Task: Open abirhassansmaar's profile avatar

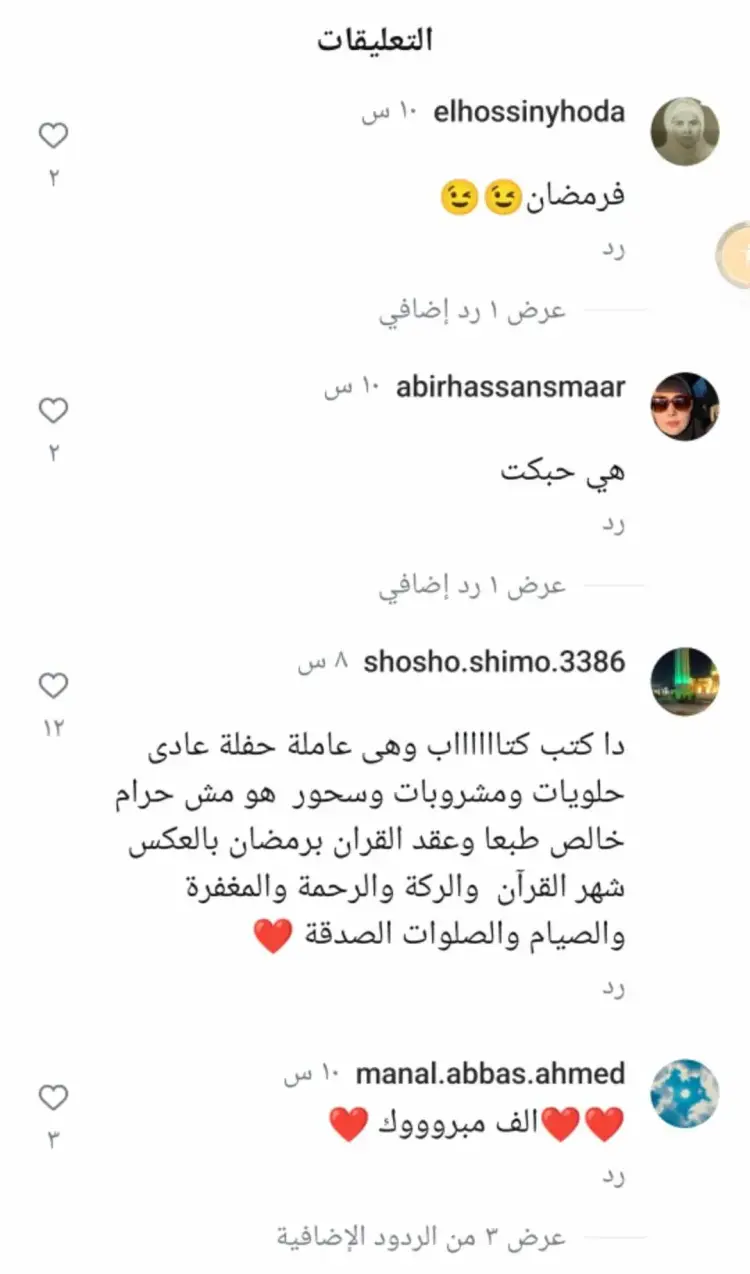Action: coord(685,407)
